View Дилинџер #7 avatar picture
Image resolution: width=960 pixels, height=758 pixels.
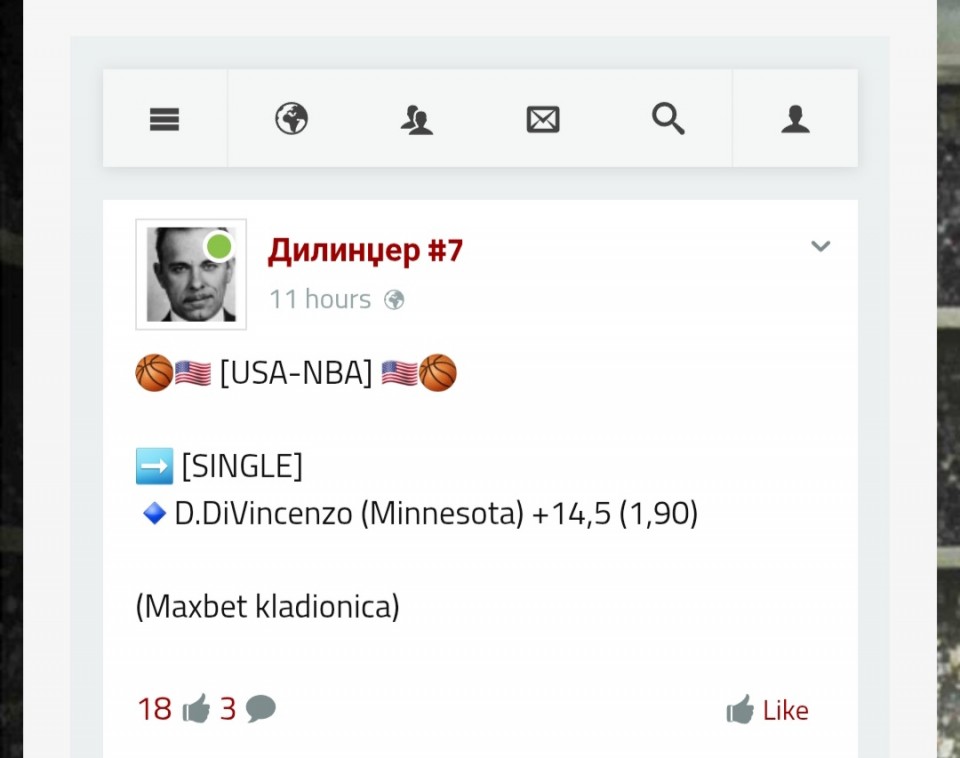[x=191, y=274]
